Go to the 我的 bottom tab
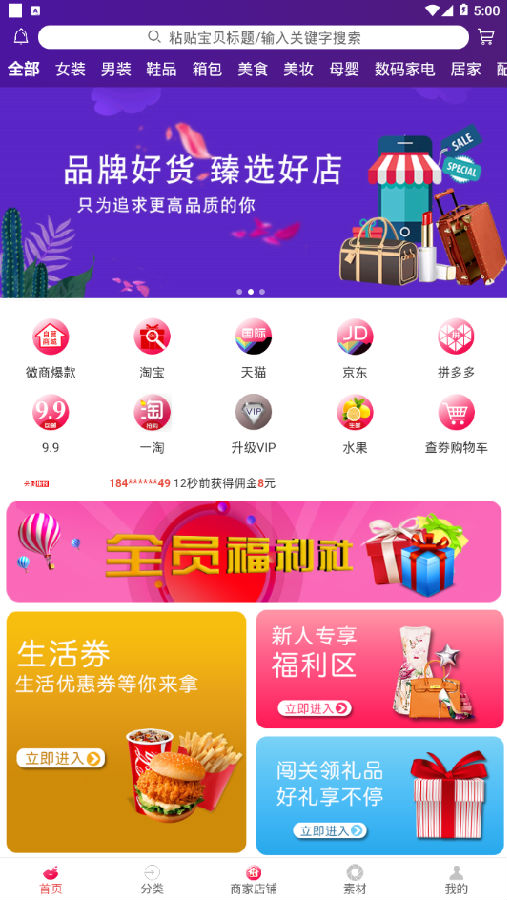Viewport: 507px width, 900px height. point(456,880)
